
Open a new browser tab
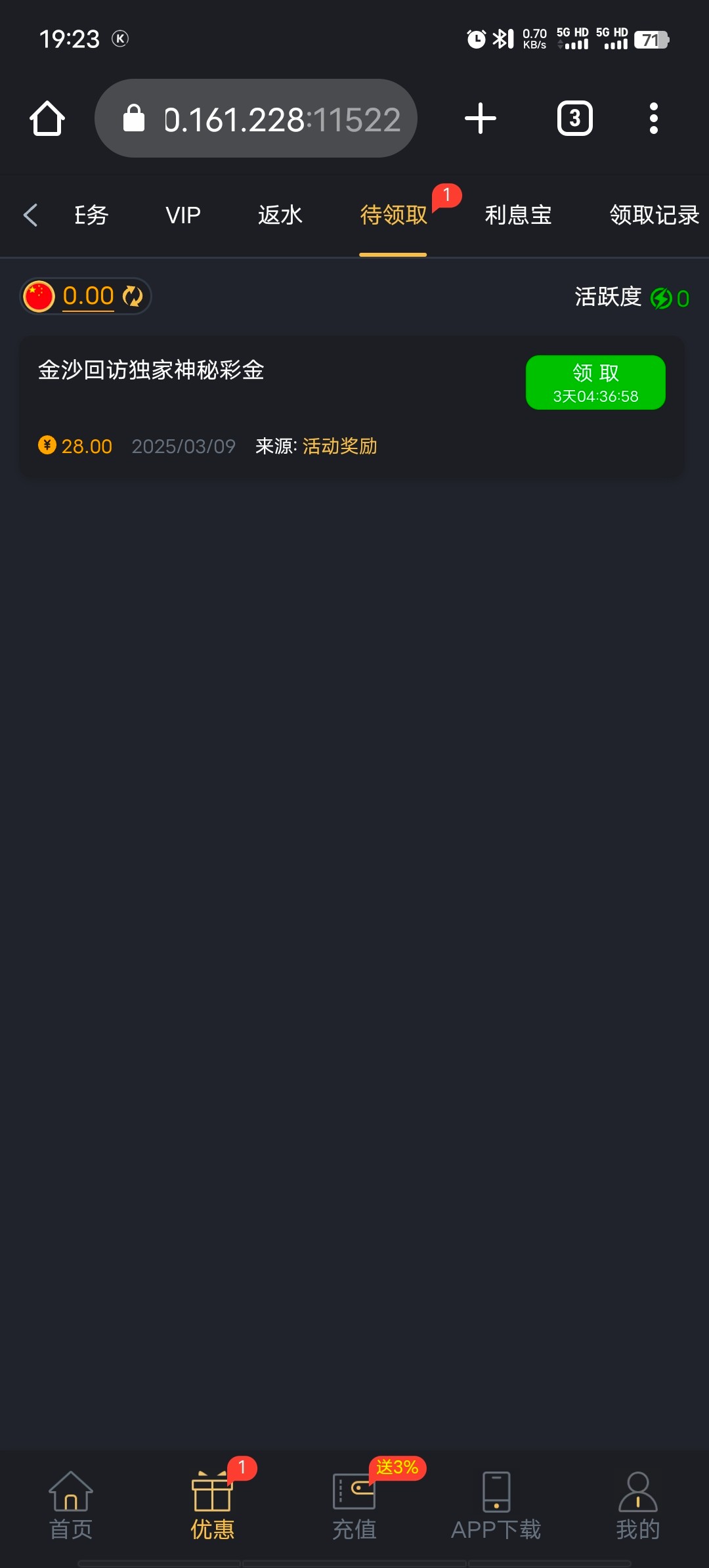pos(481,119)
